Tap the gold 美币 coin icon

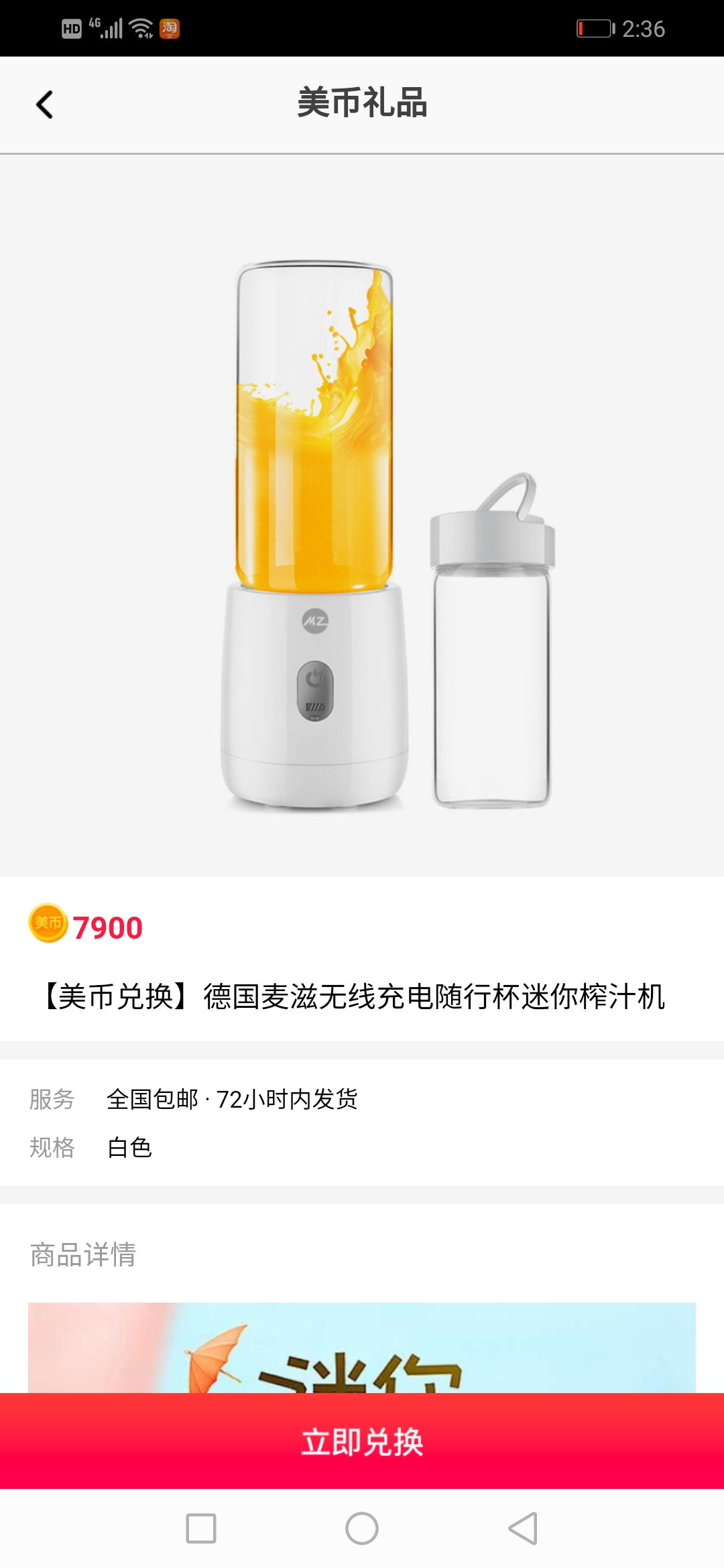48,927
